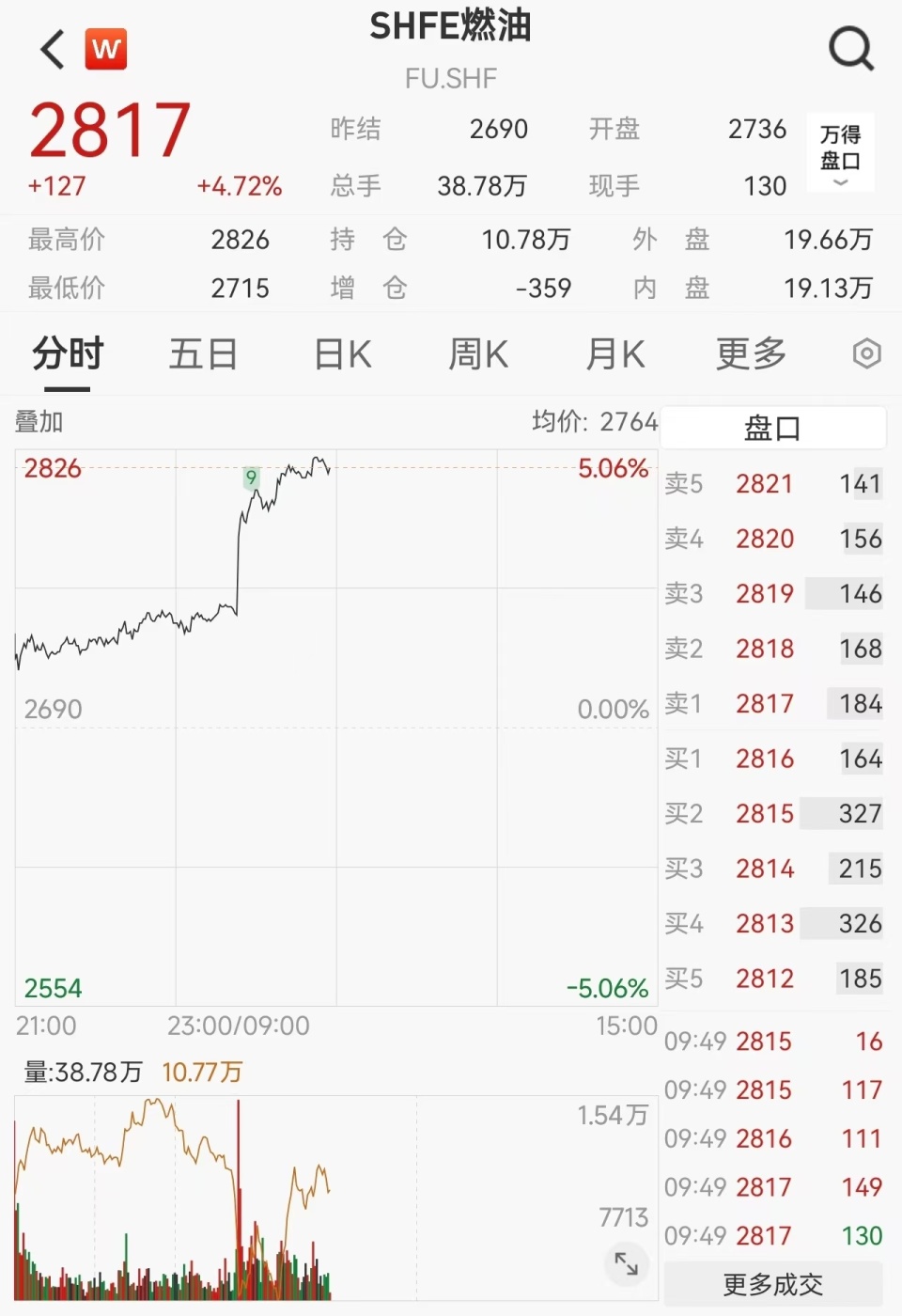Switch to the 五日 five-day tab
902x1316 pixels.
tap(203, 354)
